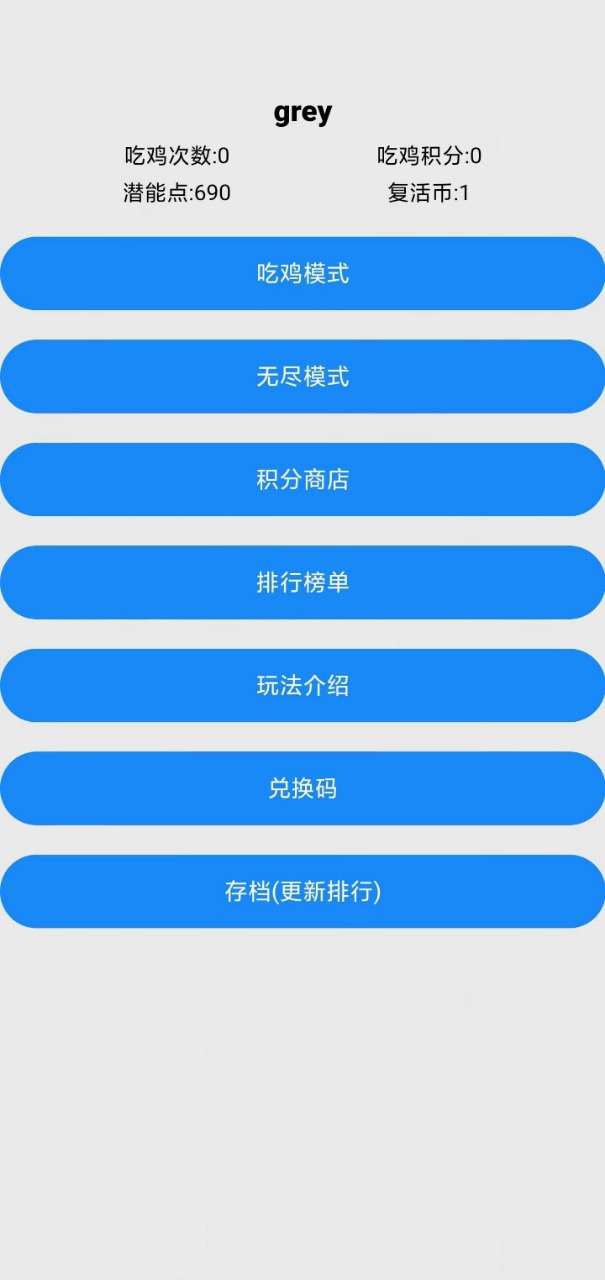Start 吃鸡模式 game mode

302,273
